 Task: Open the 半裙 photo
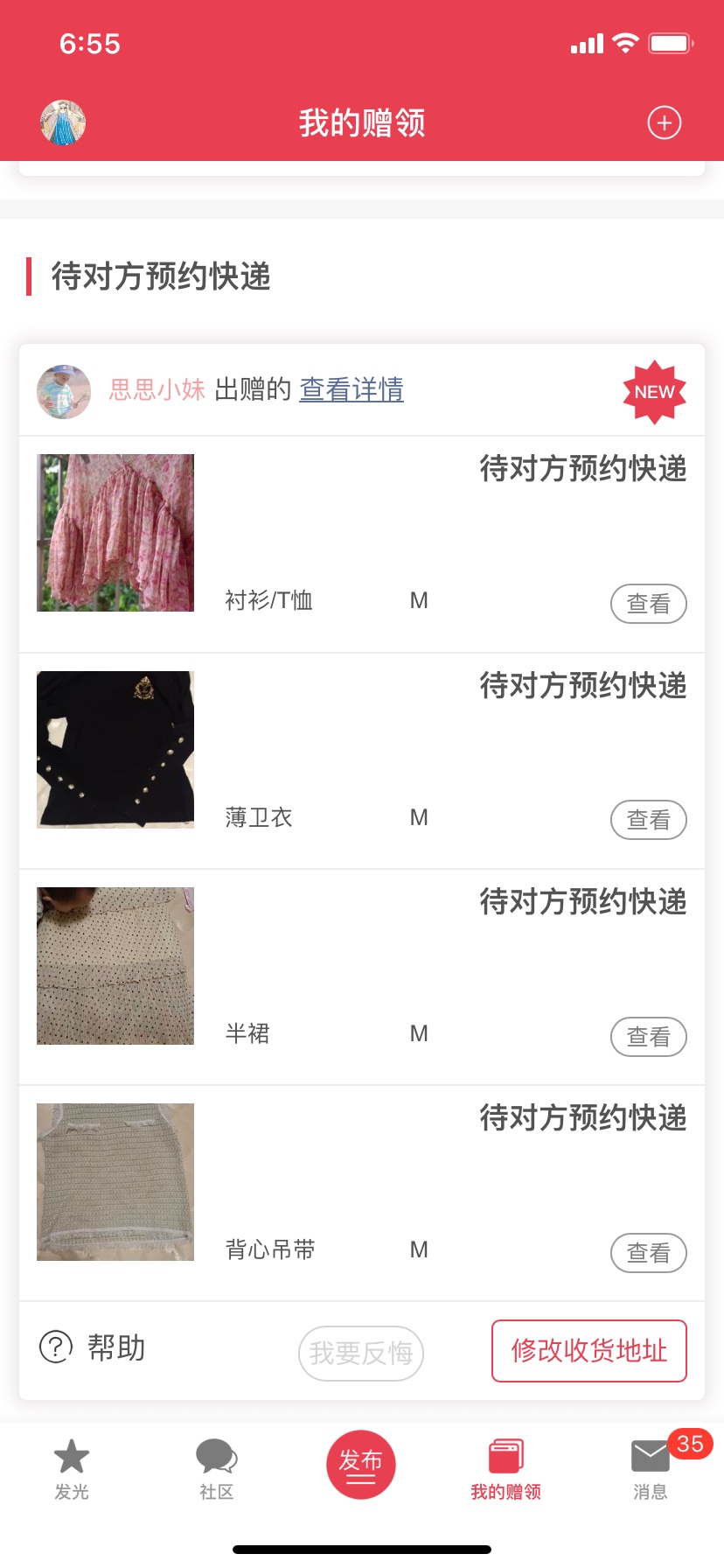[115, 966]
